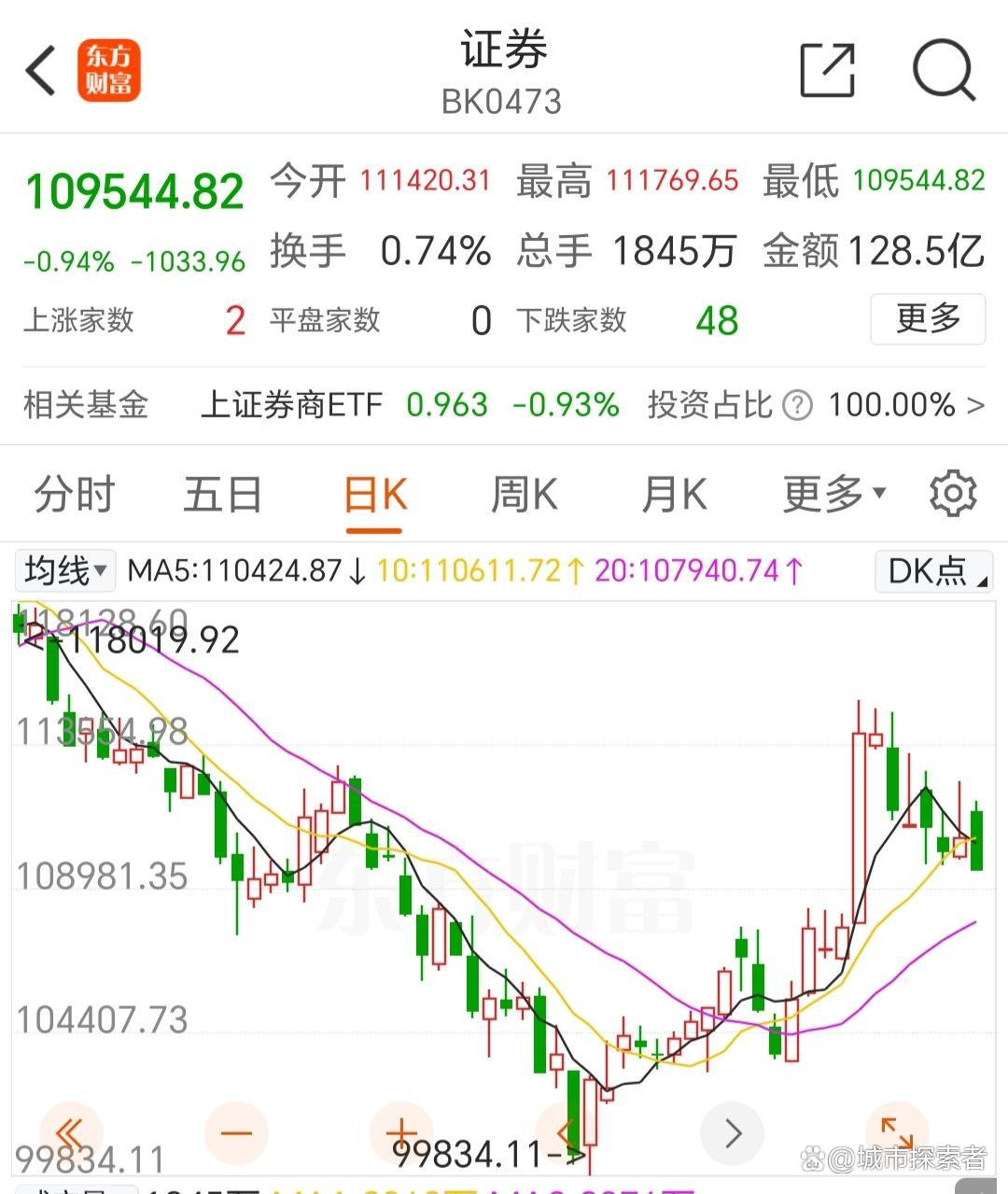Select the 月K chart view
The height and width of the screenshot is (1194, 1008).
(x=674, y=494)
